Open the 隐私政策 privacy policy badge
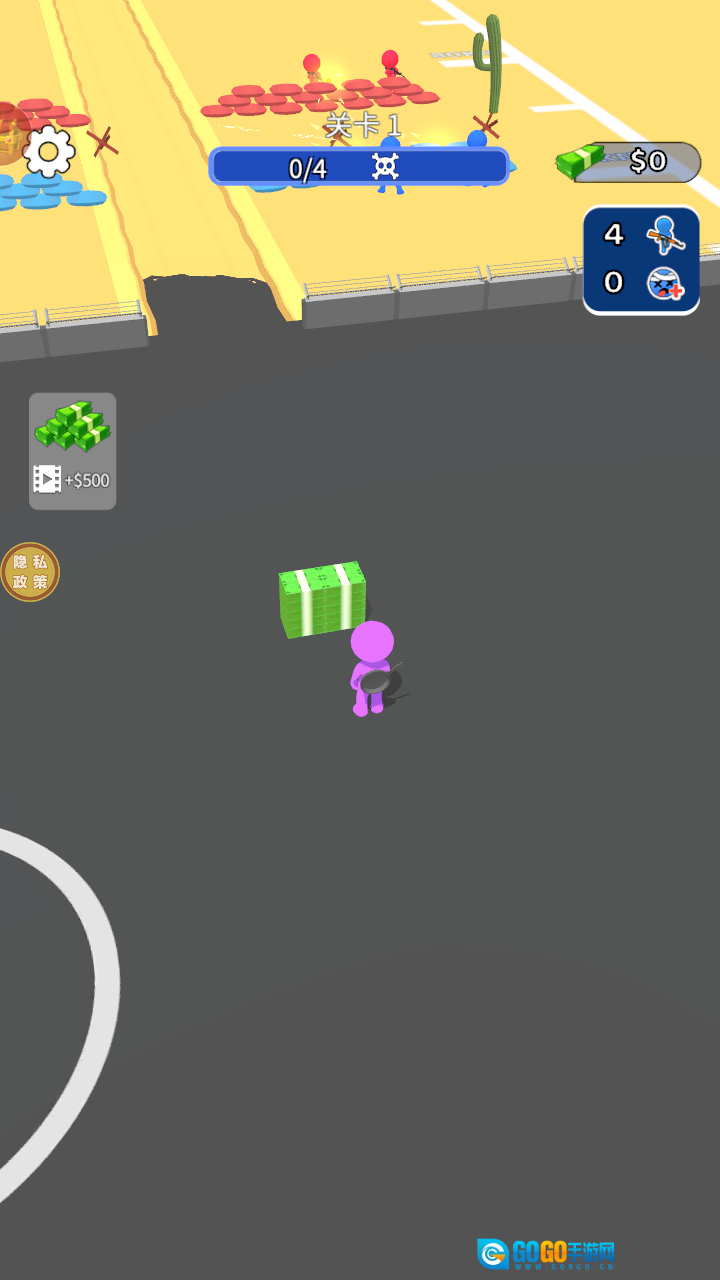This screenshot has height=1280, width=720. click(30, 572)
